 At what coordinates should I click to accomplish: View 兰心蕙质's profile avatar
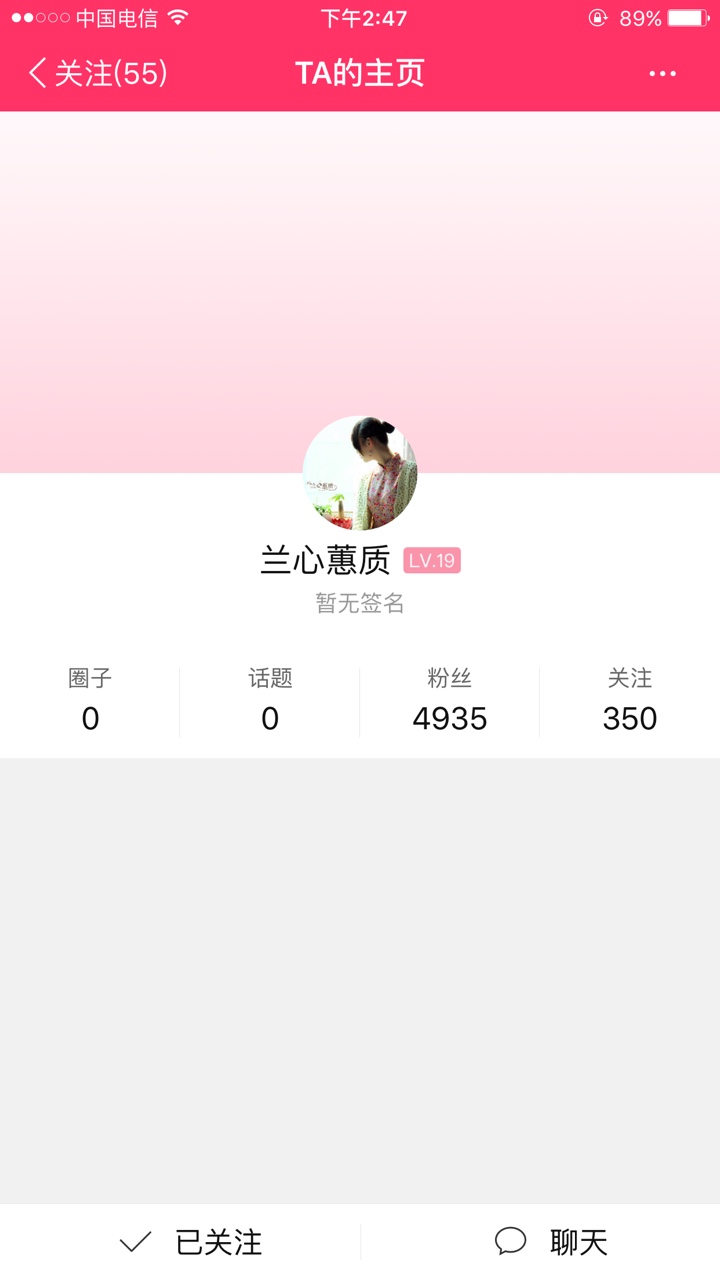360,473
